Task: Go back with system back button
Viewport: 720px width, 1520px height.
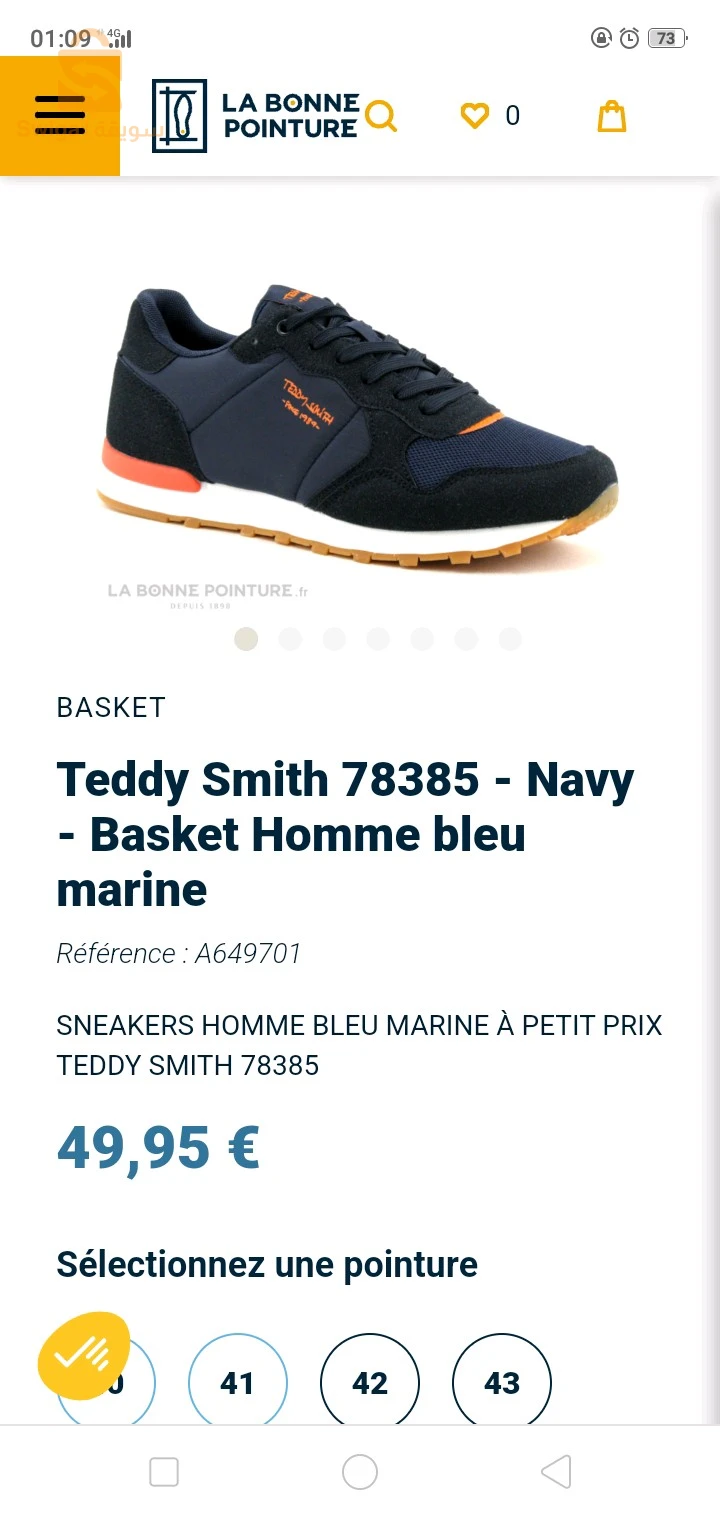Action: point(555,1472)
